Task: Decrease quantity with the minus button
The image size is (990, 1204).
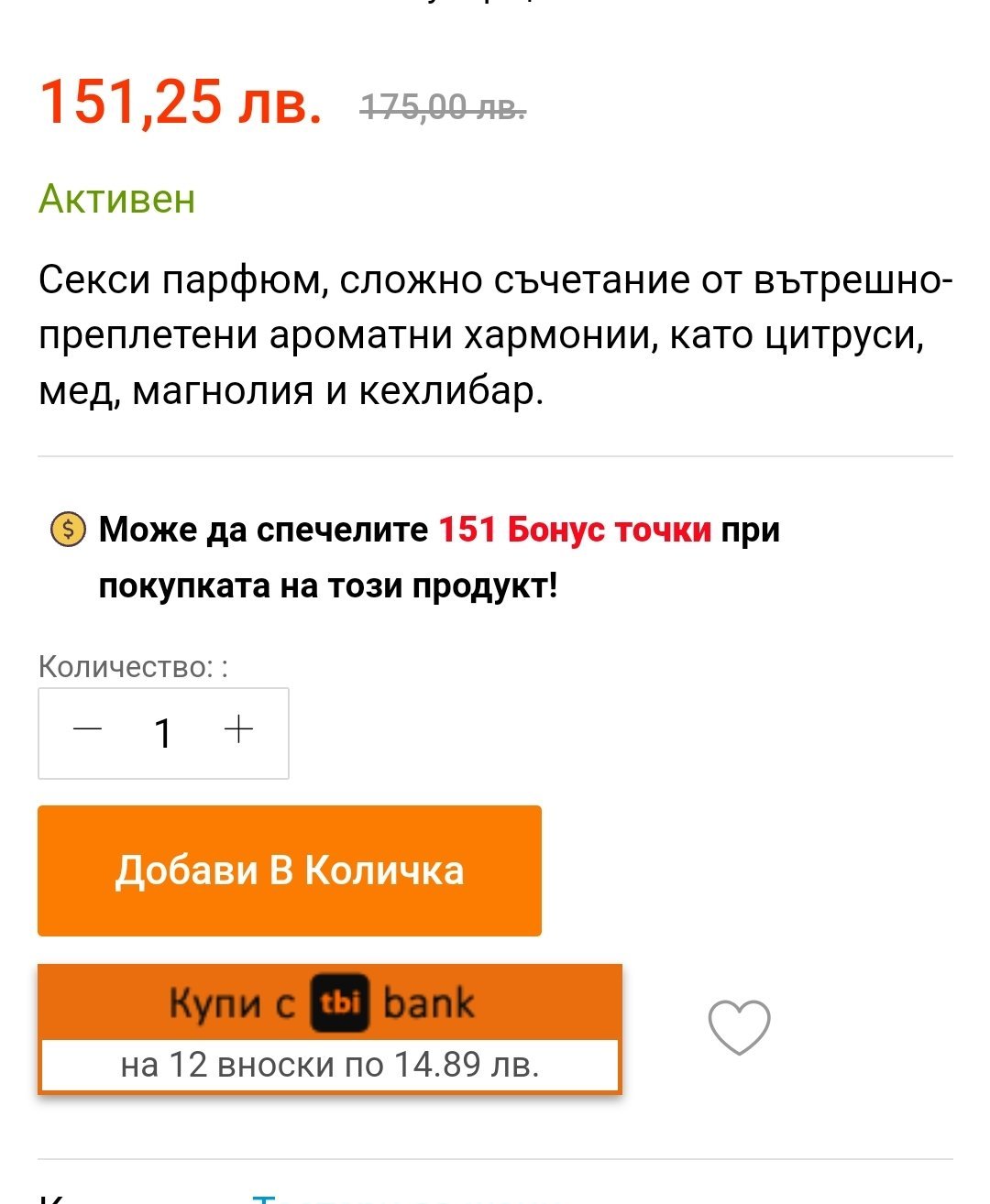Action: 88,730
